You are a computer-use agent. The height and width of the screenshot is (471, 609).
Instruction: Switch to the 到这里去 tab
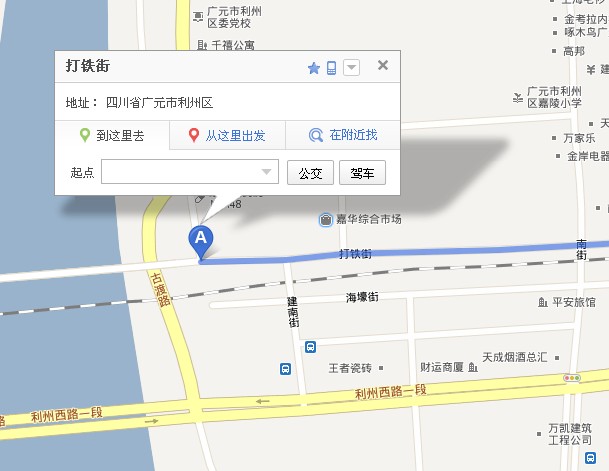click(x=112, y=135)
